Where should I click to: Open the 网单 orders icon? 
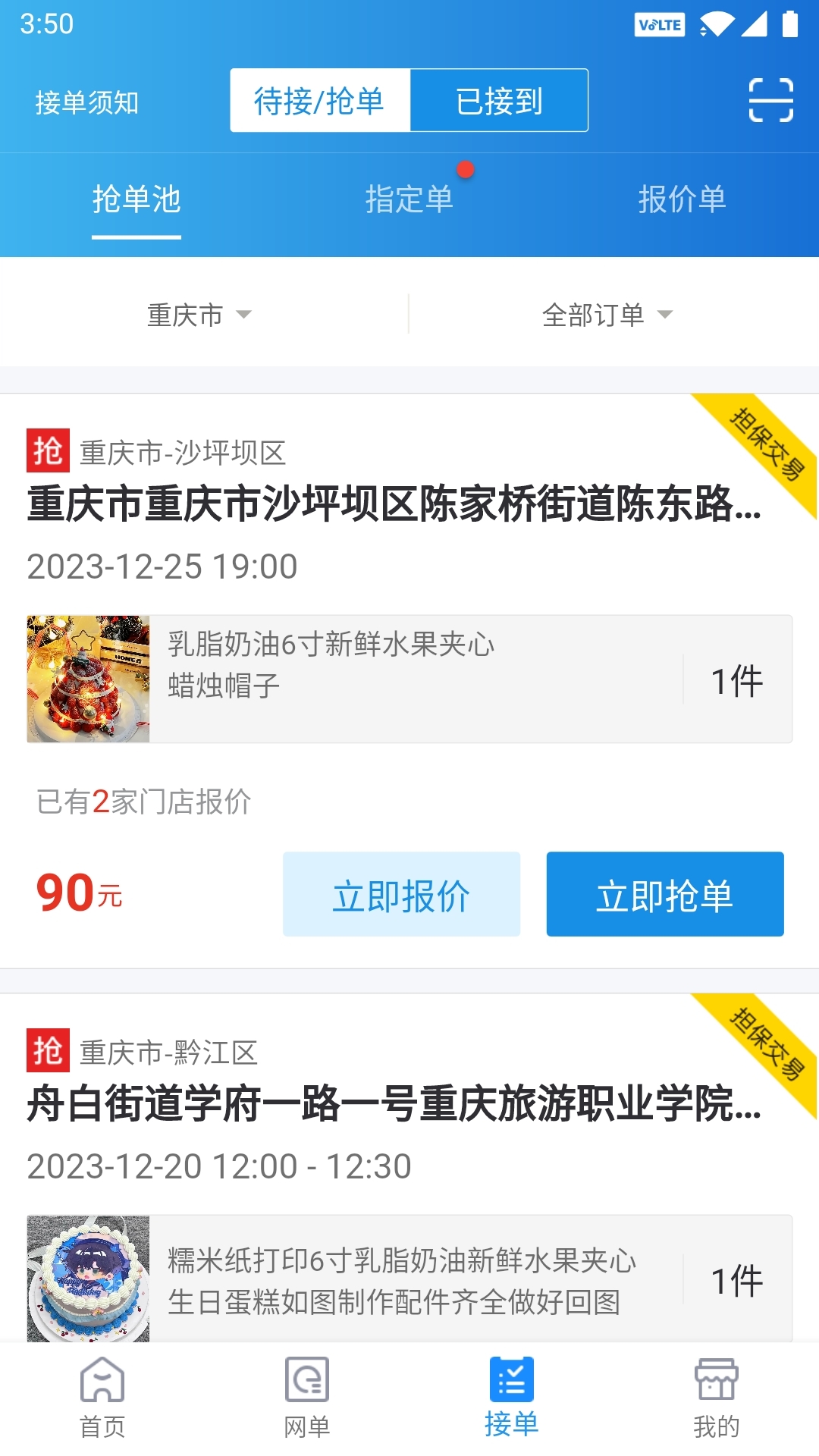[306, 1397]
